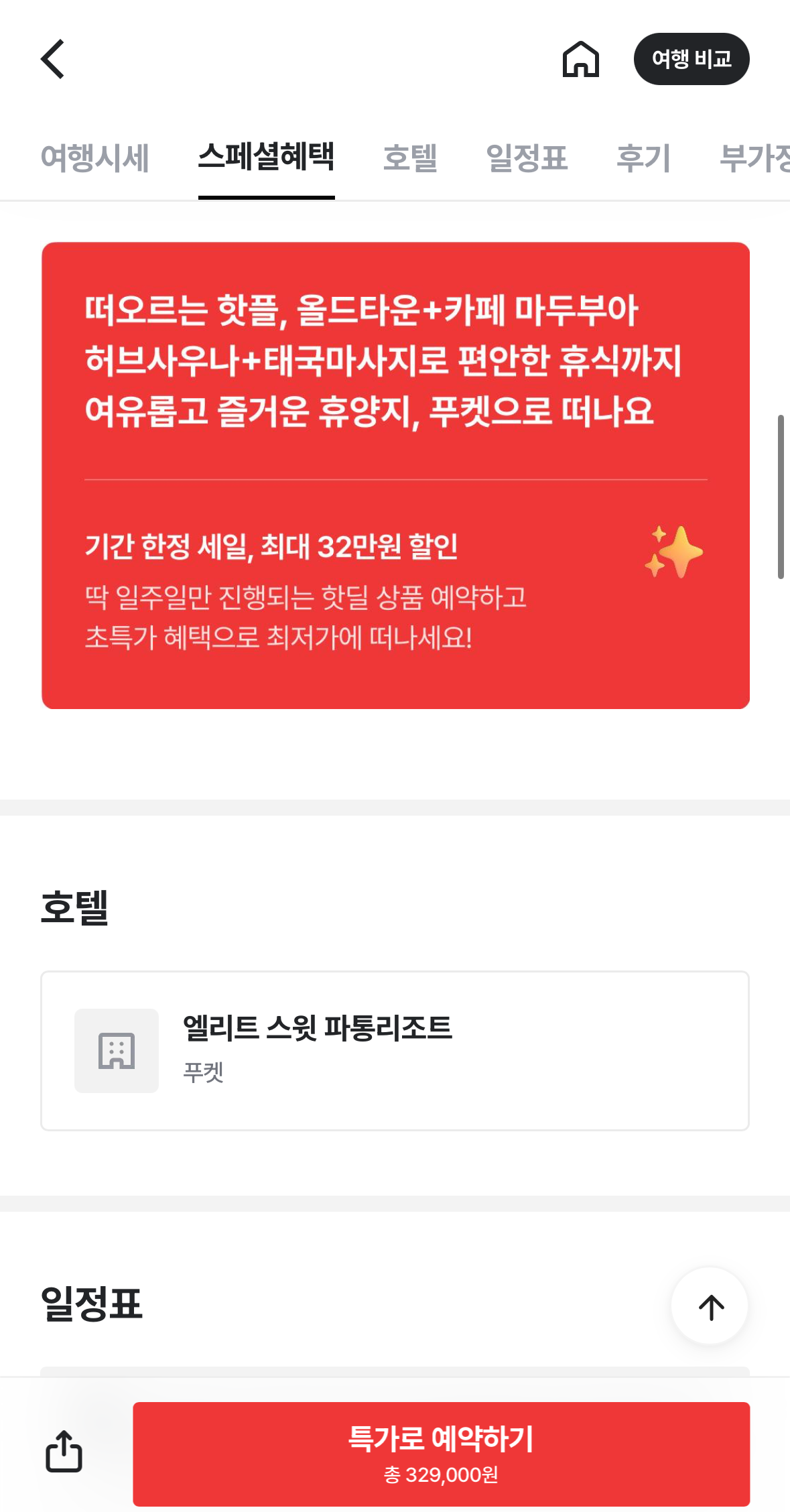Go back using the top-left arrow
This screenshot has height=1512, width=790.
[x=53, y=59]
